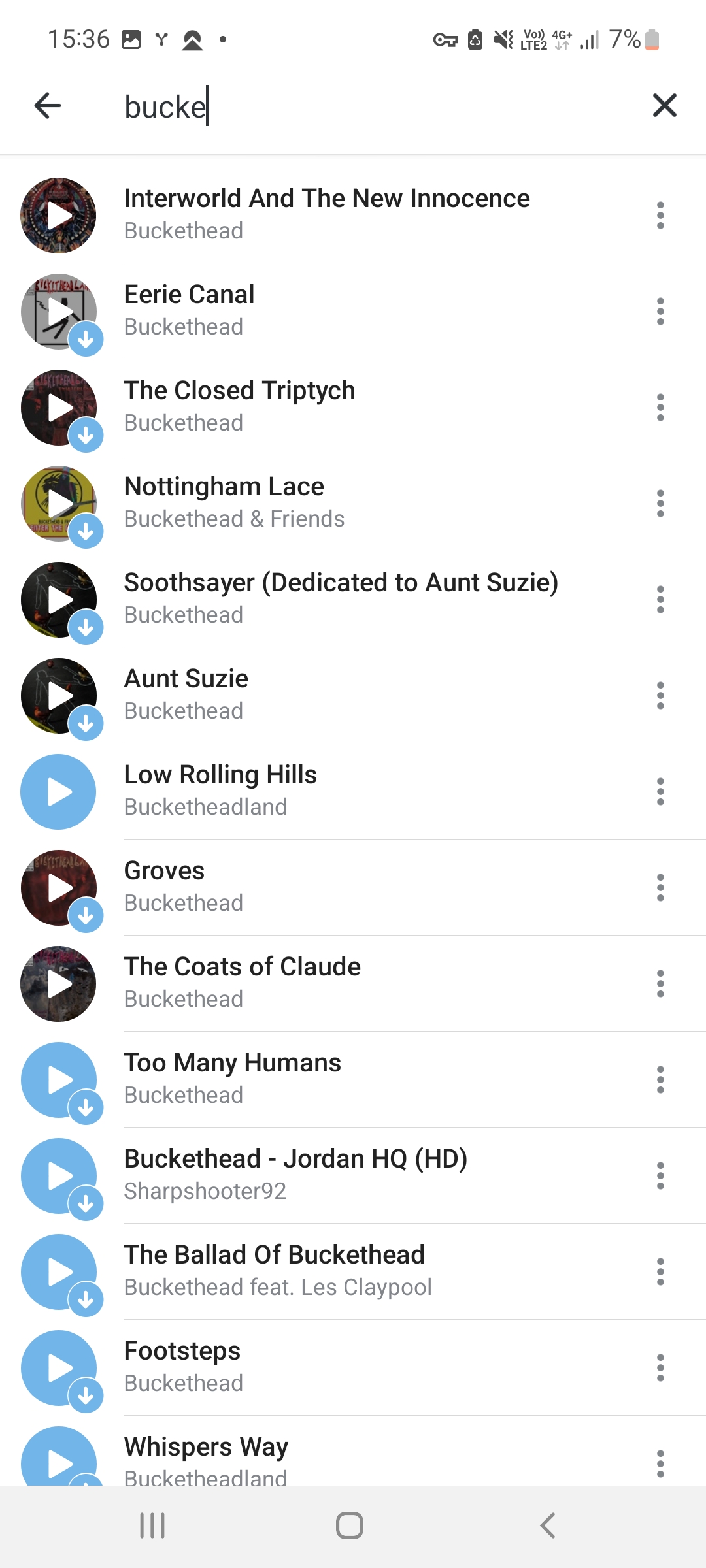Play Buckethead - Jordan HQ (HD)

[x=59, y=1176]
